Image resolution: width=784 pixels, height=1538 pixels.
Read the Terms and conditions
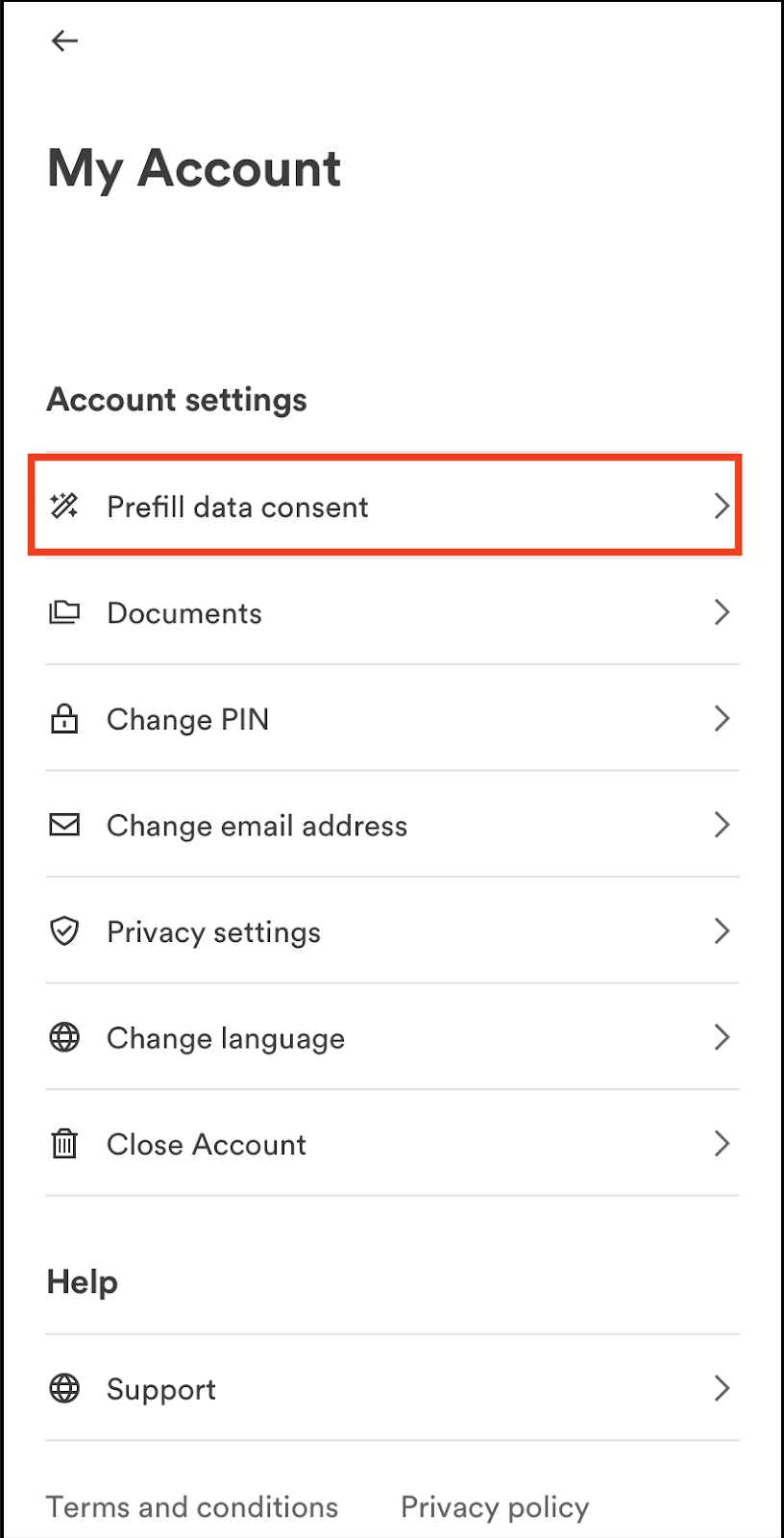(192, 1506)
